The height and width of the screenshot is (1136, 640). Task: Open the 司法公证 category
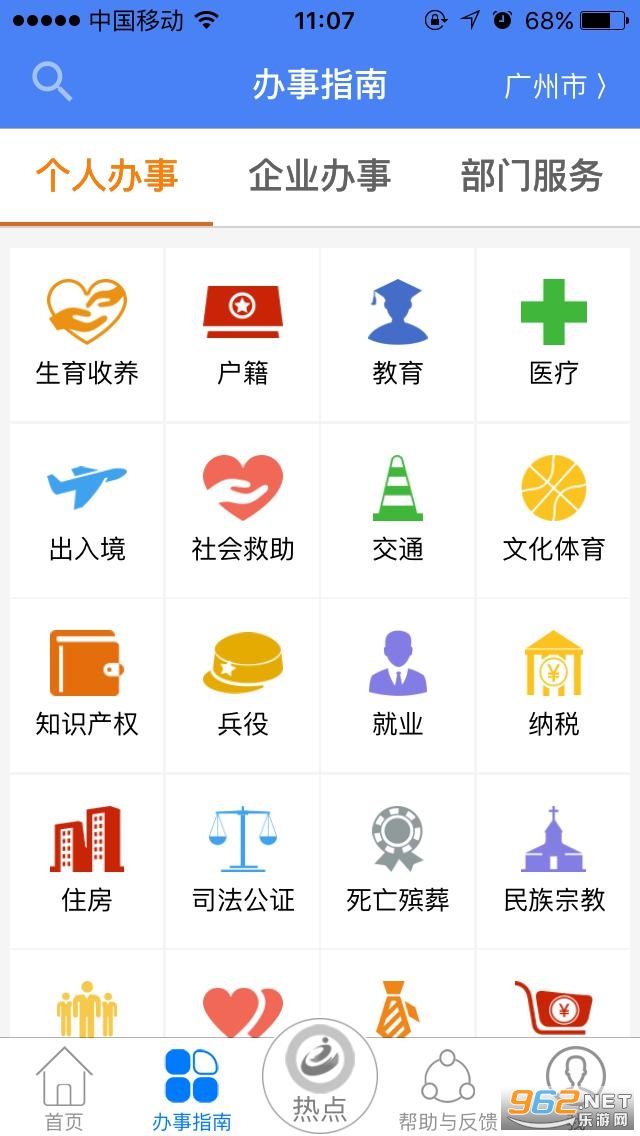pos(242,861)
